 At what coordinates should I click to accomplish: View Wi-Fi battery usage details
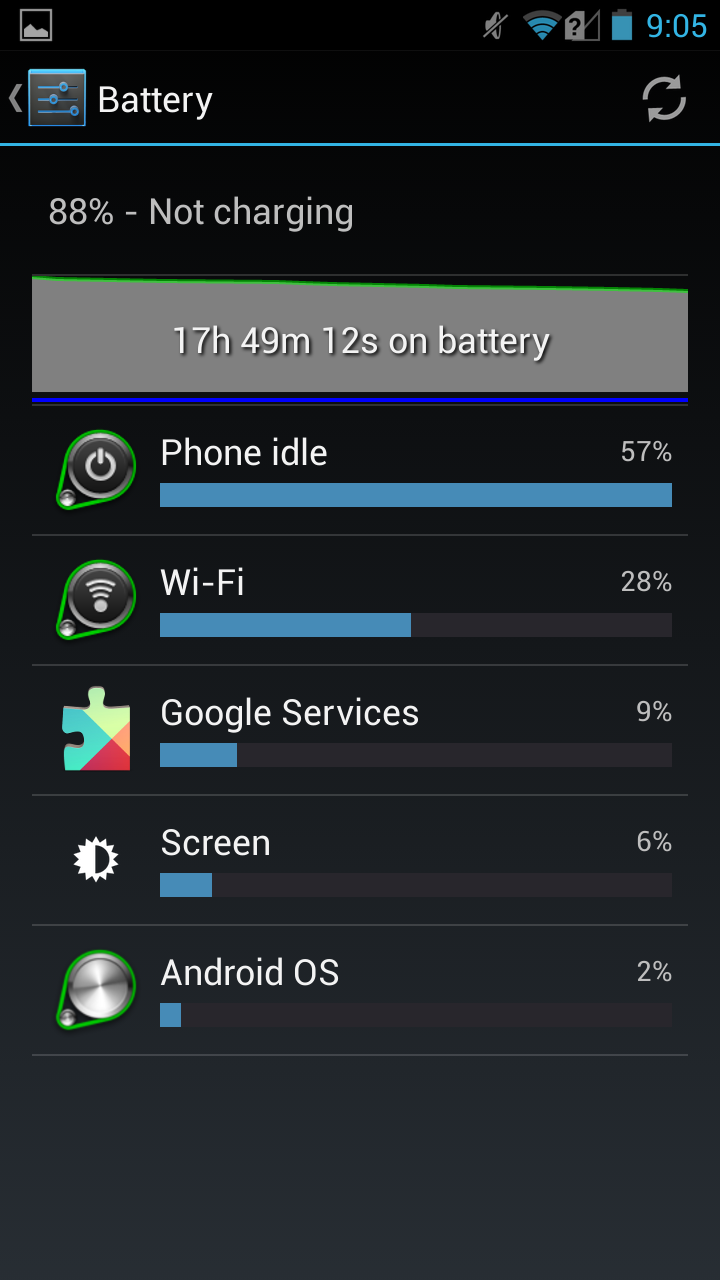[x=360, y=600]
